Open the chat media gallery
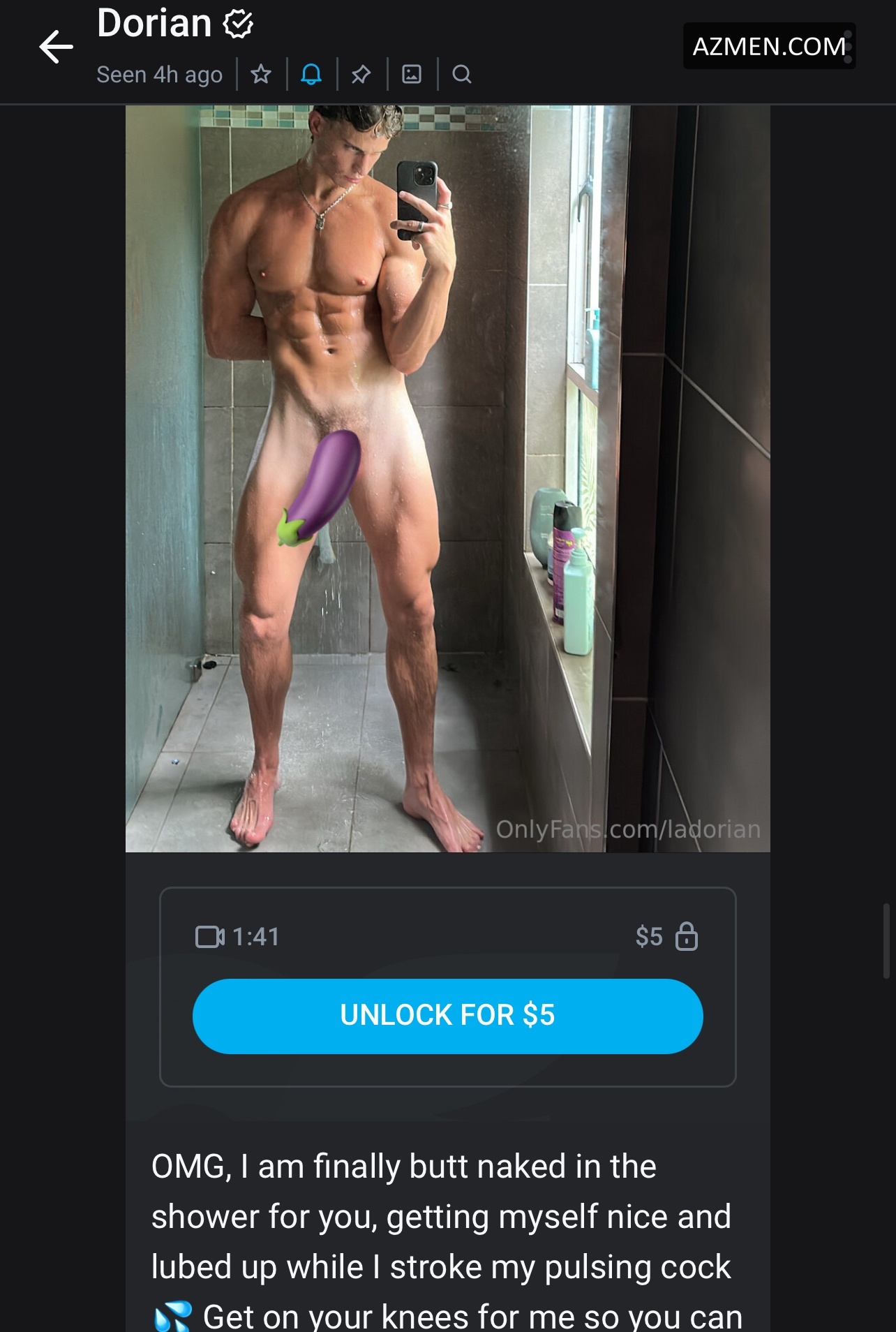 tap(412, 74)
